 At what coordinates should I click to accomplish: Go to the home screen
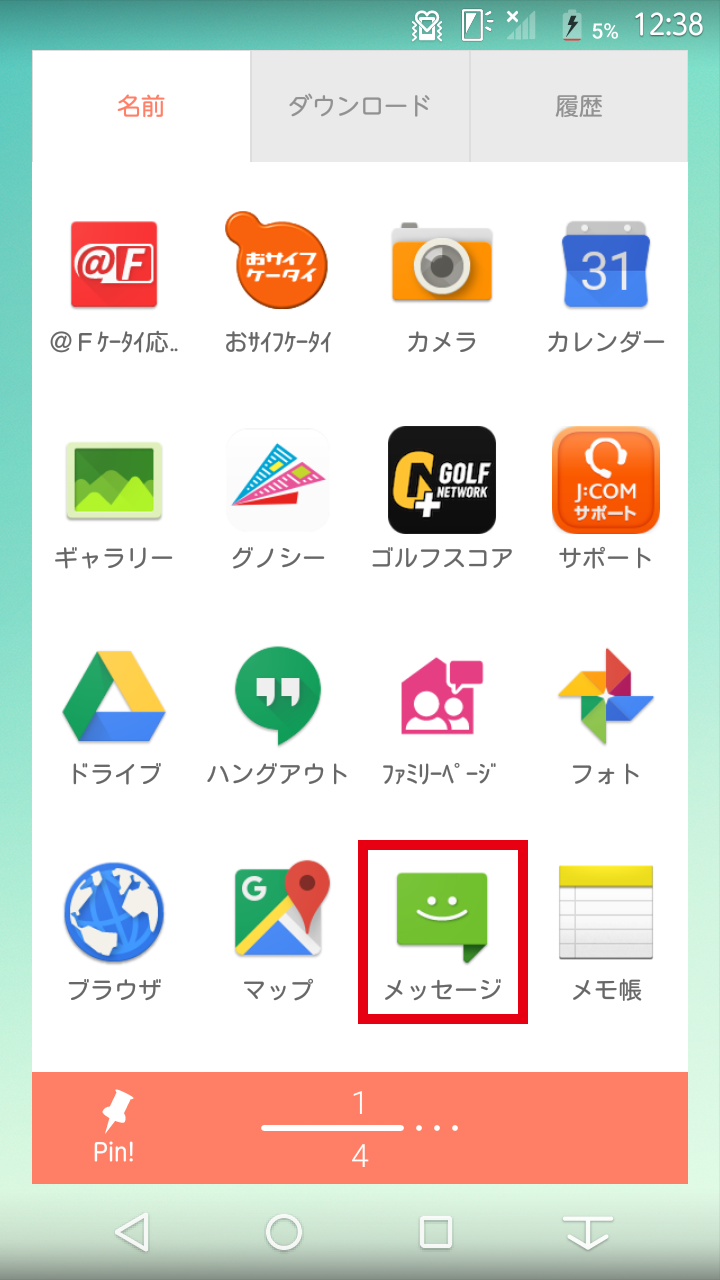coord(284,1232)
